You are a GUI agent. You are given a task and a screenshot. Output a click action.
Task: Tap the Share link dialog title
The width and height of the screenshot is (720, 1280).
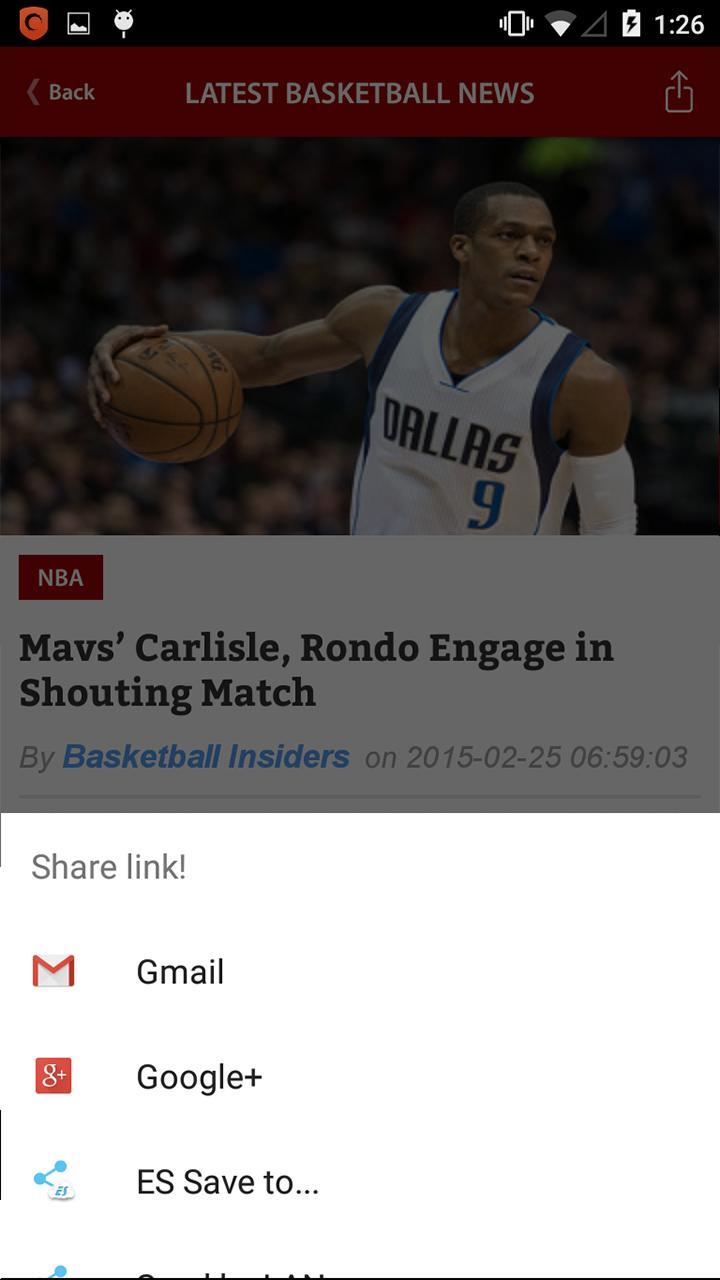click(x=108, y=867)
